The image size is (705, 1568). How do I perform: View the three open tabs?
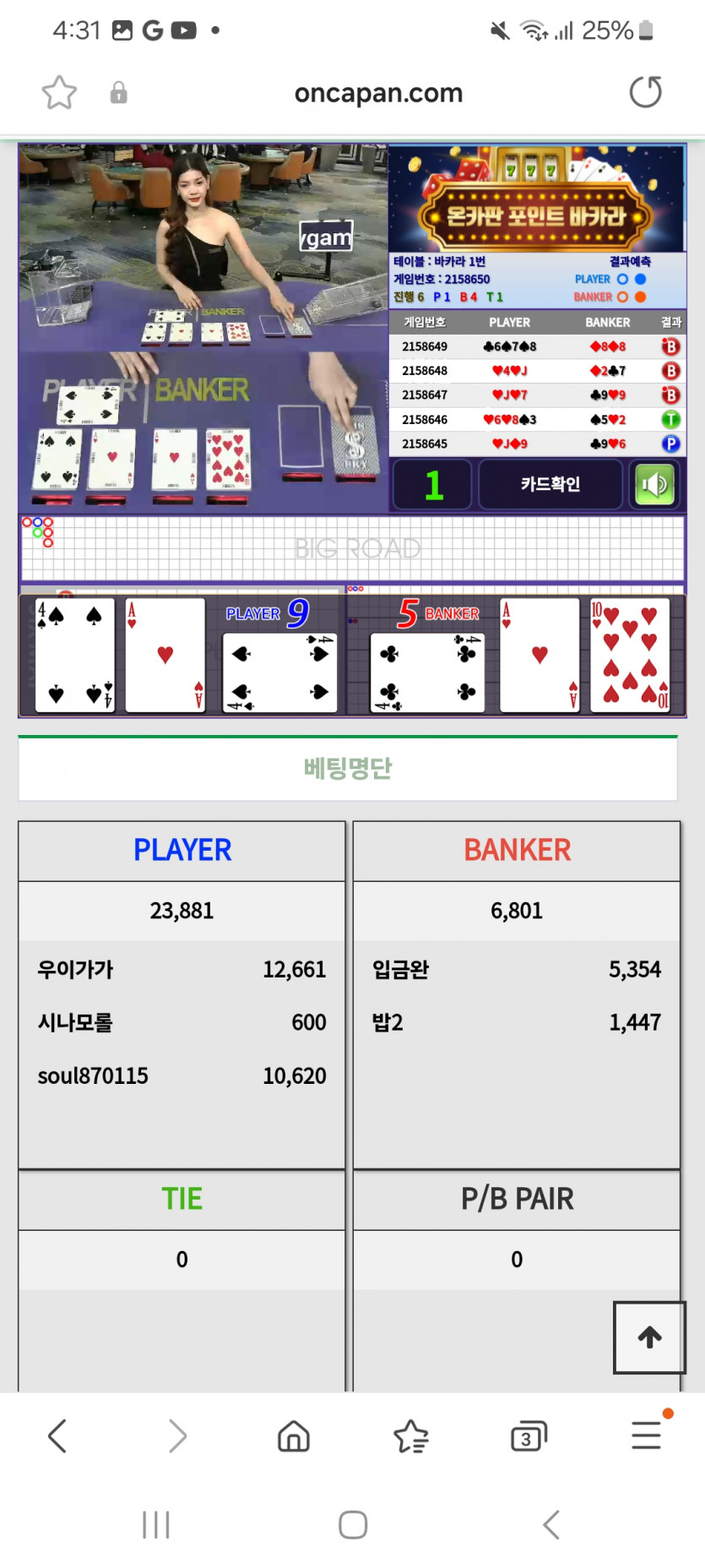coord(529,1435)
